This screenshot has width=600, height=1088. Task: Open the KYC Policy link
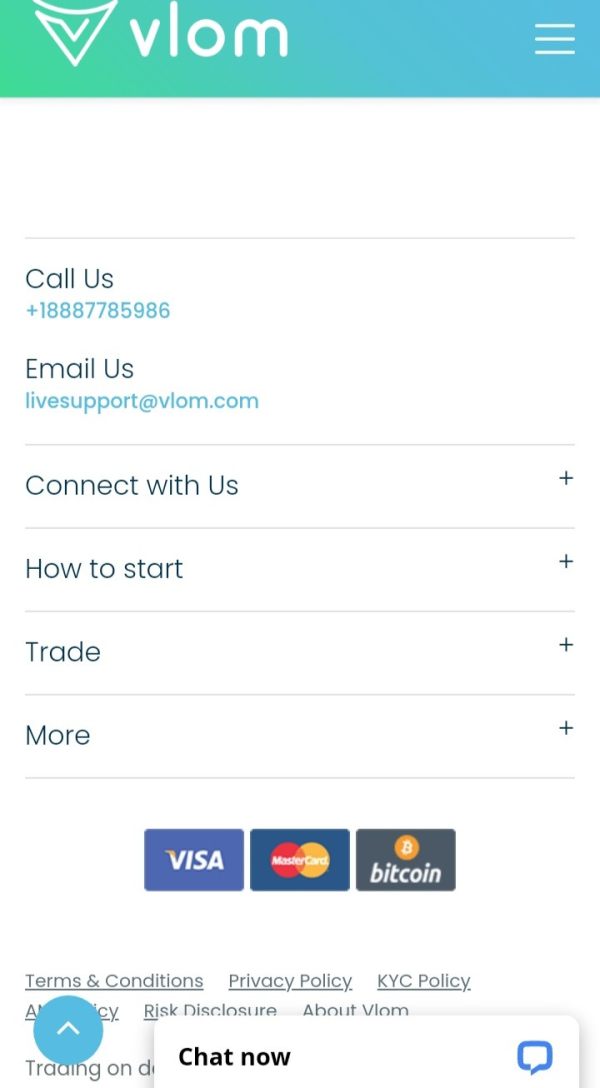coord(424,981)
